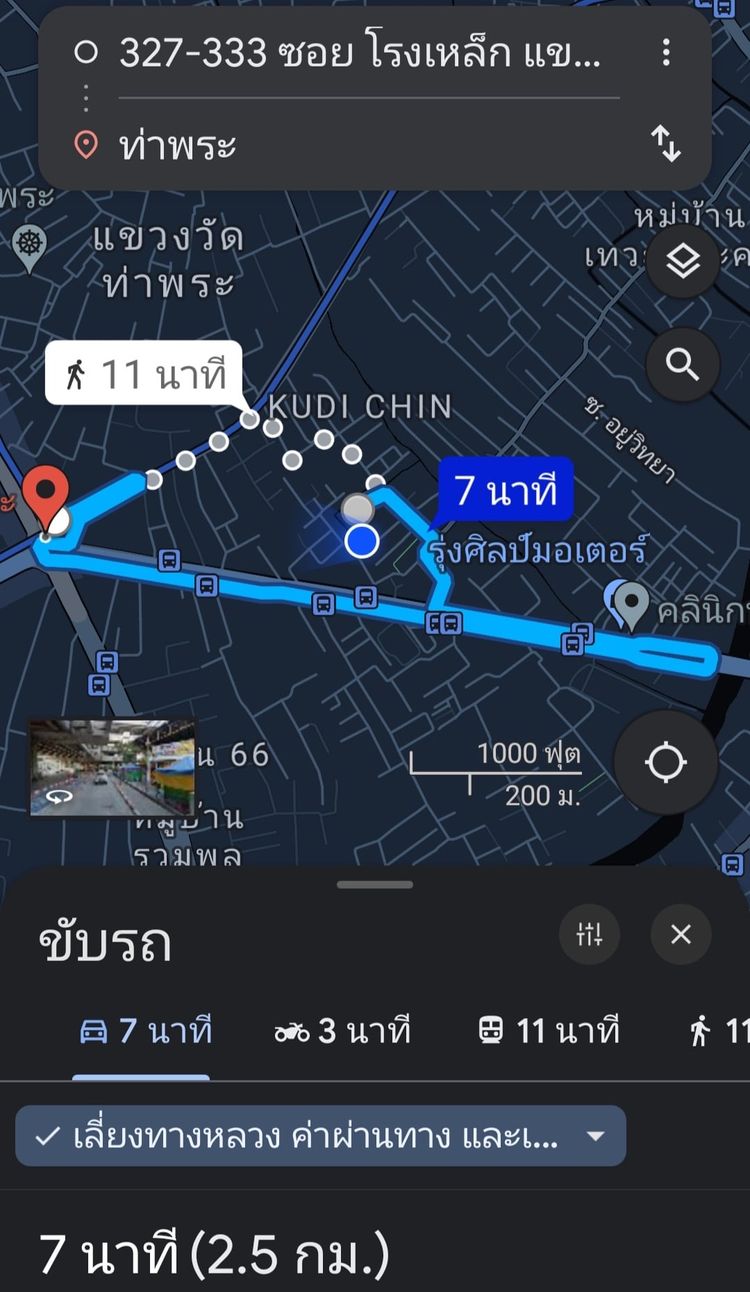750x1292 pixels.
Task: Switch to motorcycle 3 นาที tab
Action: click(342, 1031)
